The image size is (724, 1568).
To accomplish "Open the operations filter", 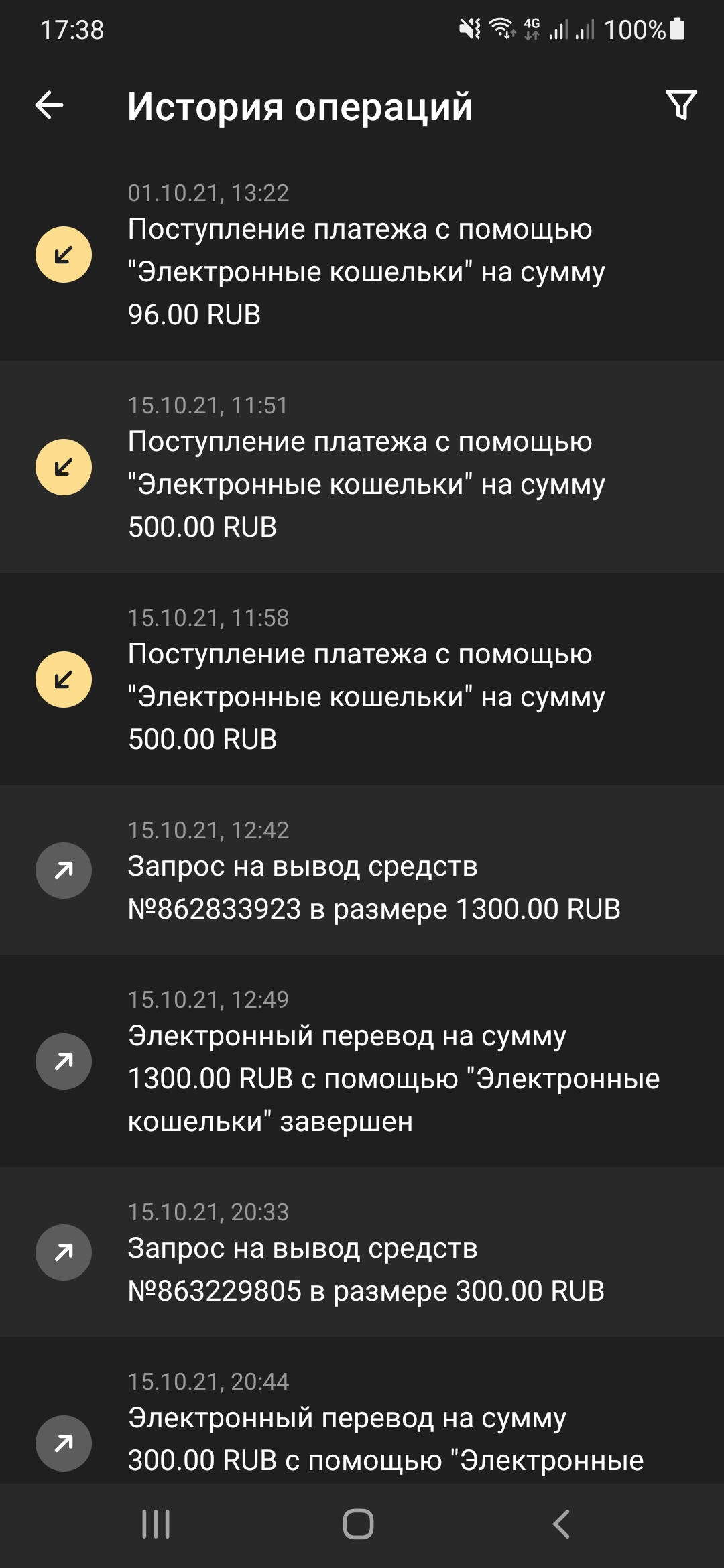I will point(681,105).
